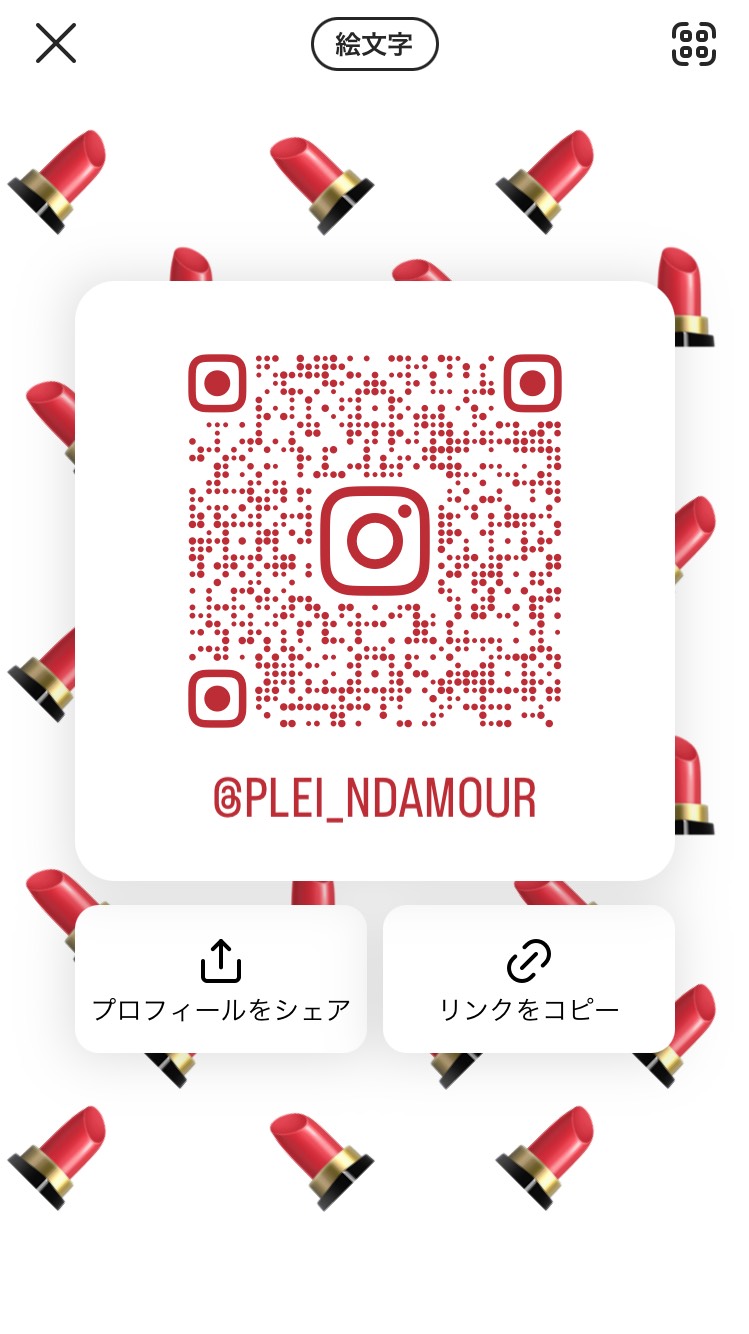Image resolution: width=749 pixels, height=1334 pixels.
Task: Close the QR code screen with the X
Action: [x=56, y=43]
